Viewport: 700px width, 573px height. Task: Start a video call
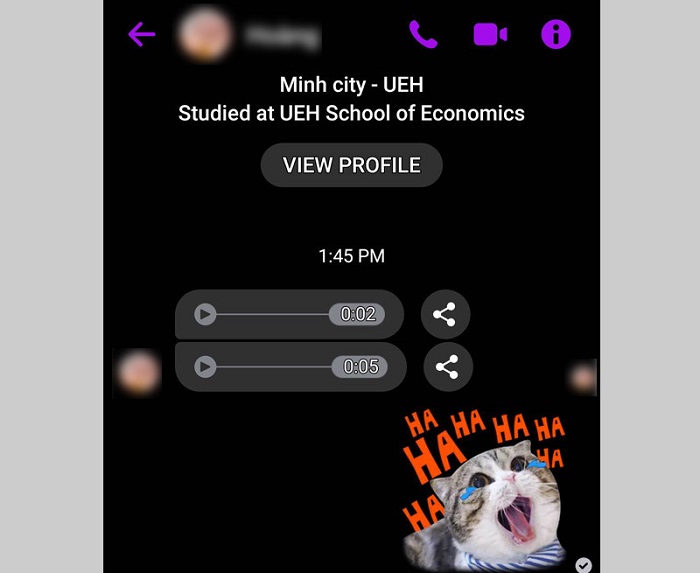click(489, 35)
